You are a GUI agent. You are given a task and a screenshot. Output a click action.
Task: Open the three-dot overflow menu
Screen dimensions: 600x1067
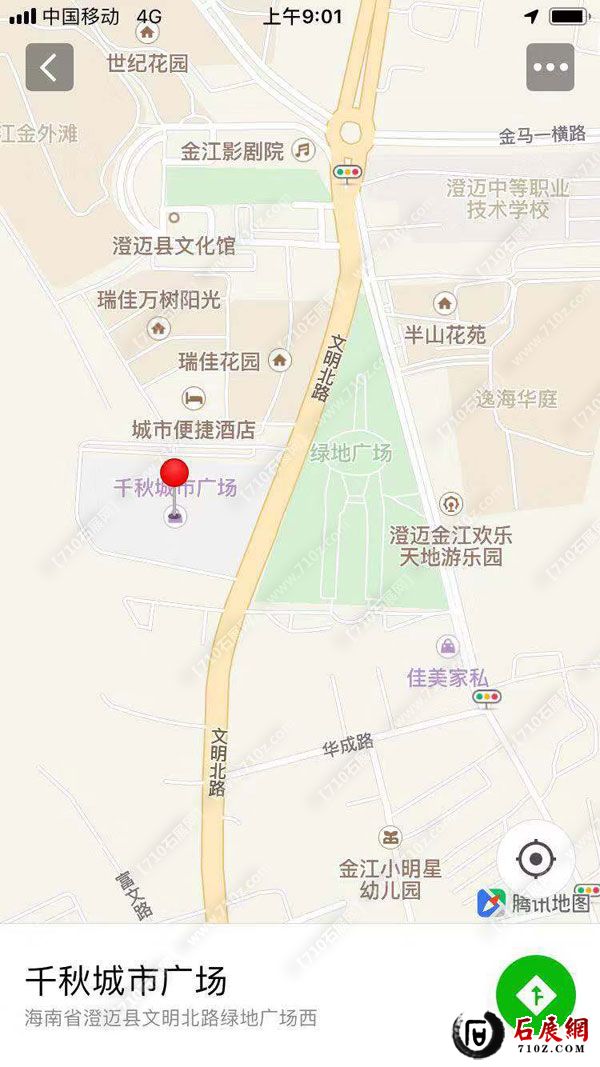[550, 68]
